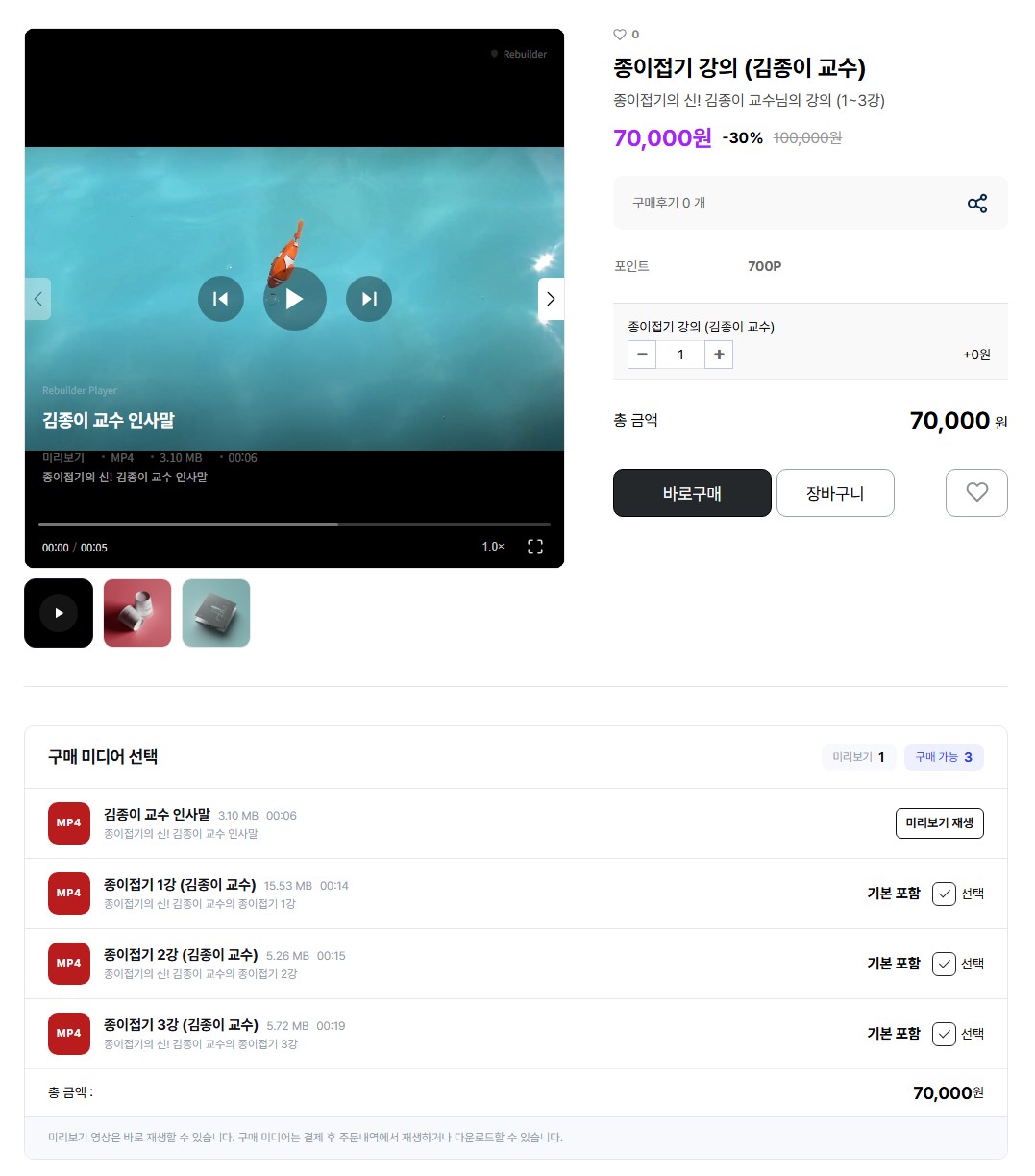Skip to the next video track

point(369,299)
